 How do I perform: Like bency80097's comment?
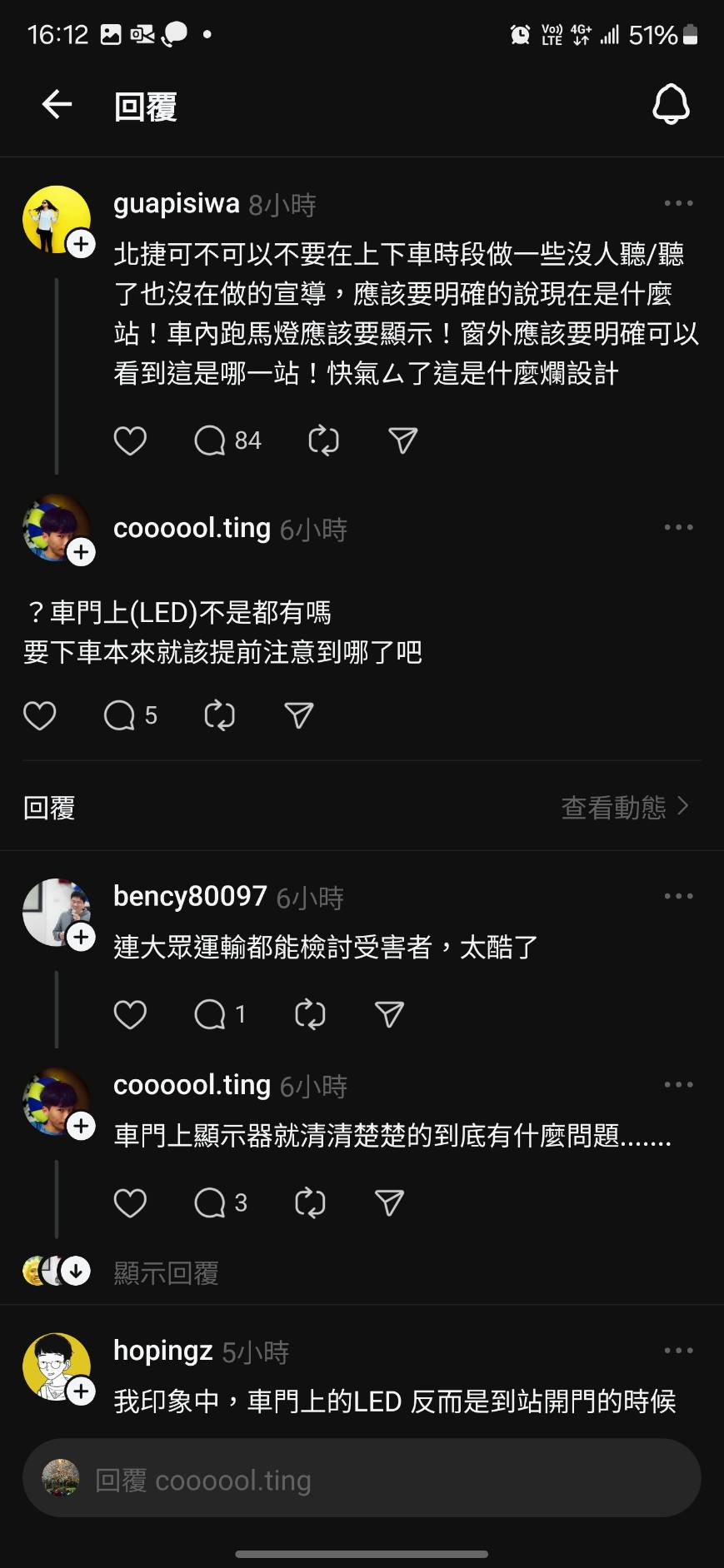pyautogui.click(x=130, y=1014)
